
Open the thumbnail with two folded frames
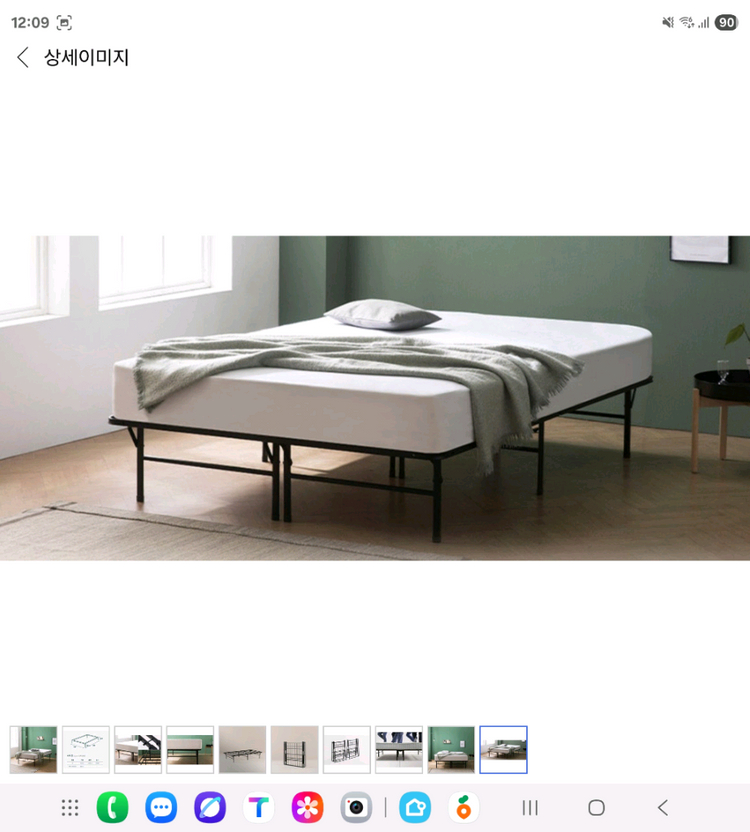[347, 750]
